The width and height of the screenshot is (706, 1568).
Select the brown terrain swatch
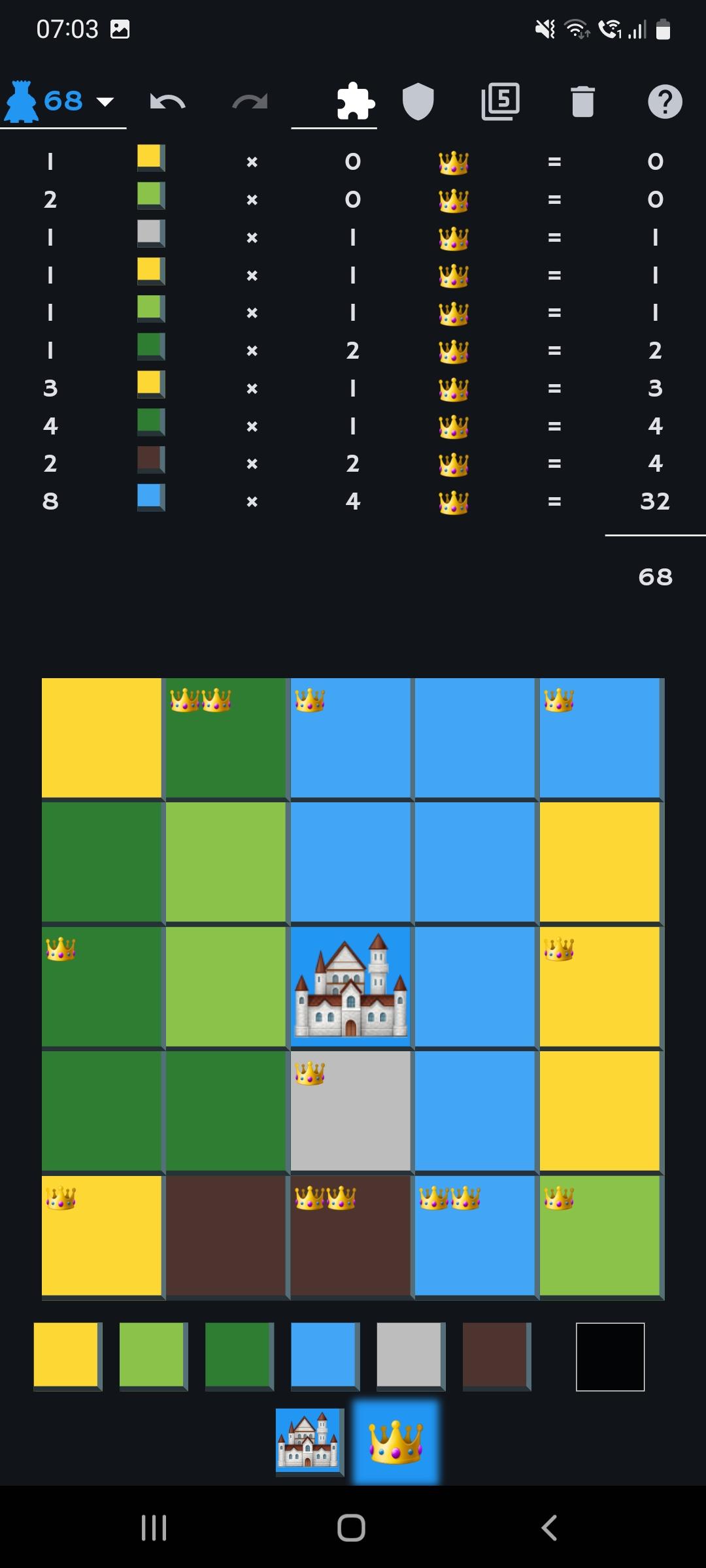[x=496, y=1356]
